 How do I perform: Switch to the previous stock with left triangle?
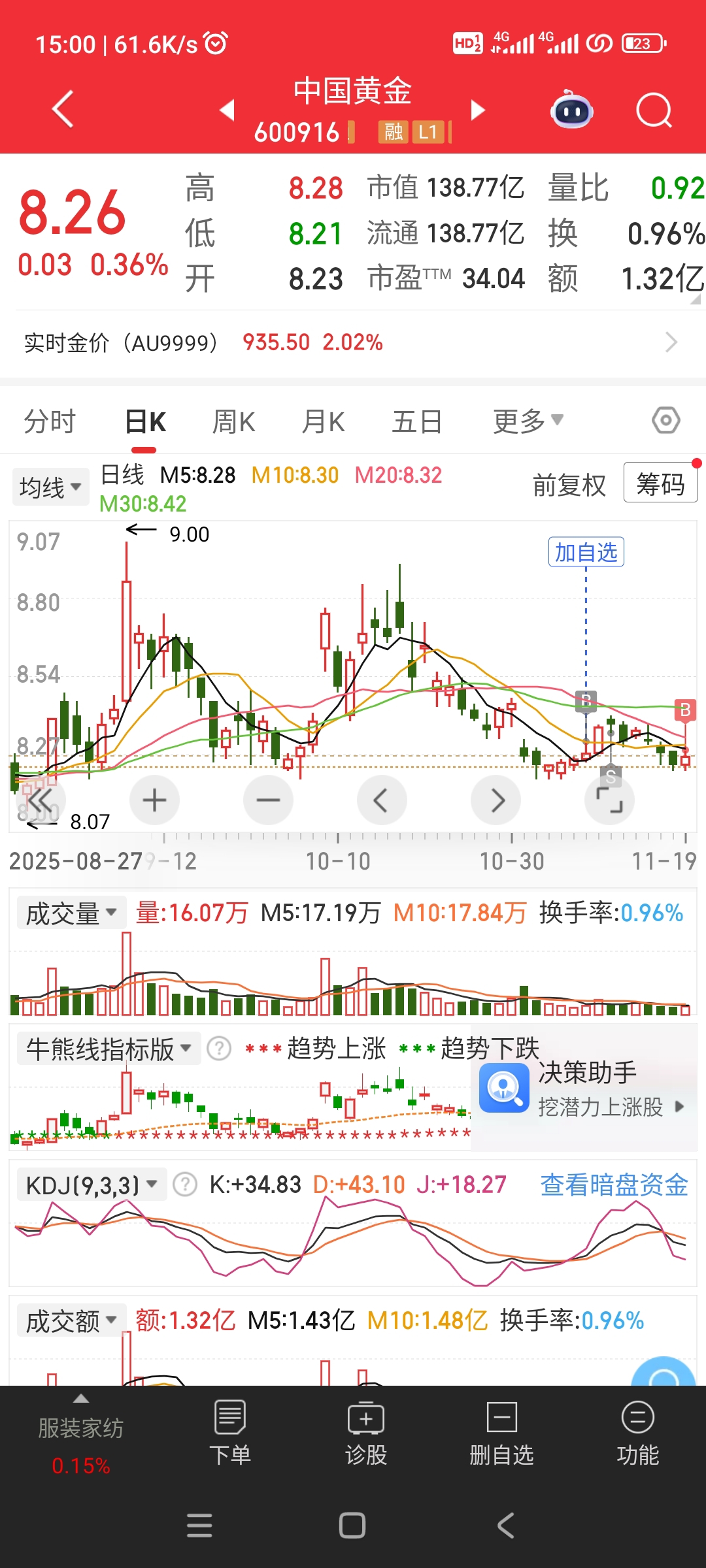click(227, 110)
